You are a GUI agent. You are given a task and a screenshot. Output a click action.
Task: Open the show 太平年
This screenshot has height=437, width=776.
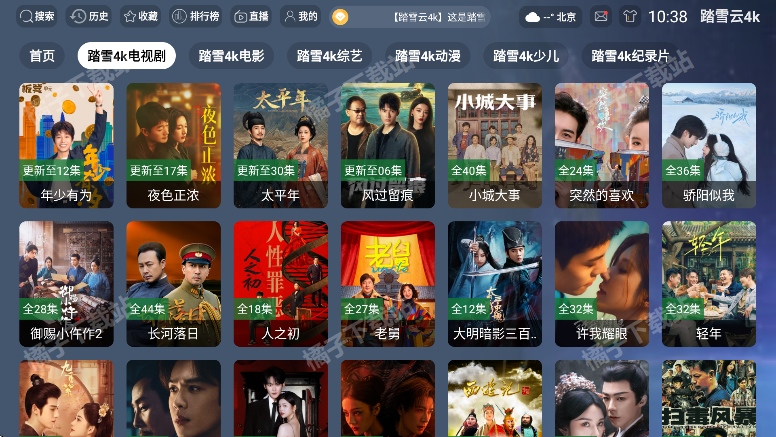[280, 143]
